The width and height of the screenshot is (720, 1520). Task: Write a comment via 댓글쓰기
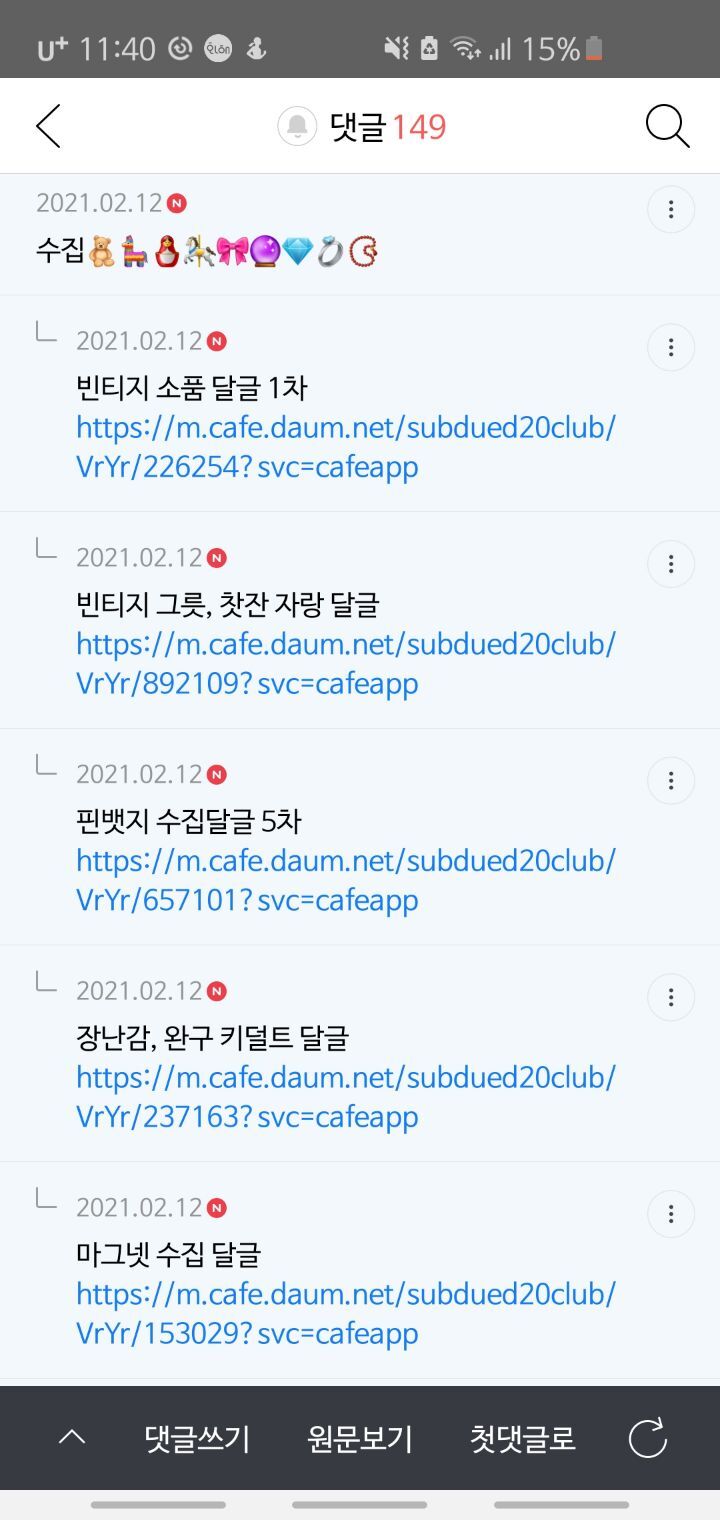(197, 1439)
